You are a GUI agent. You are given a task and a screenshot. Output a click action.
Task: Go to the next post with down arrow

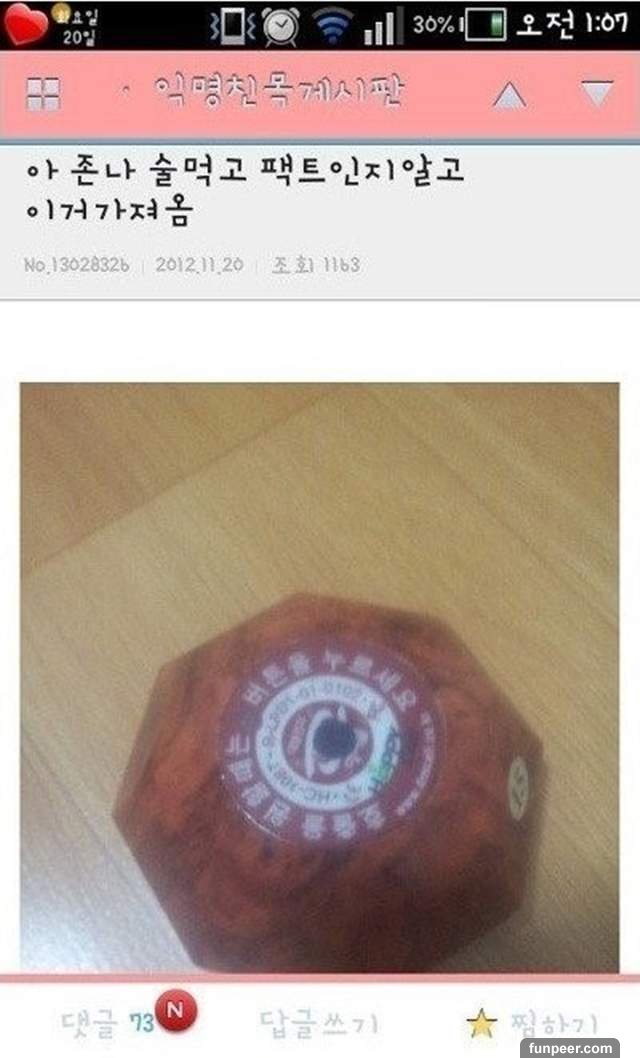point(597,94)
